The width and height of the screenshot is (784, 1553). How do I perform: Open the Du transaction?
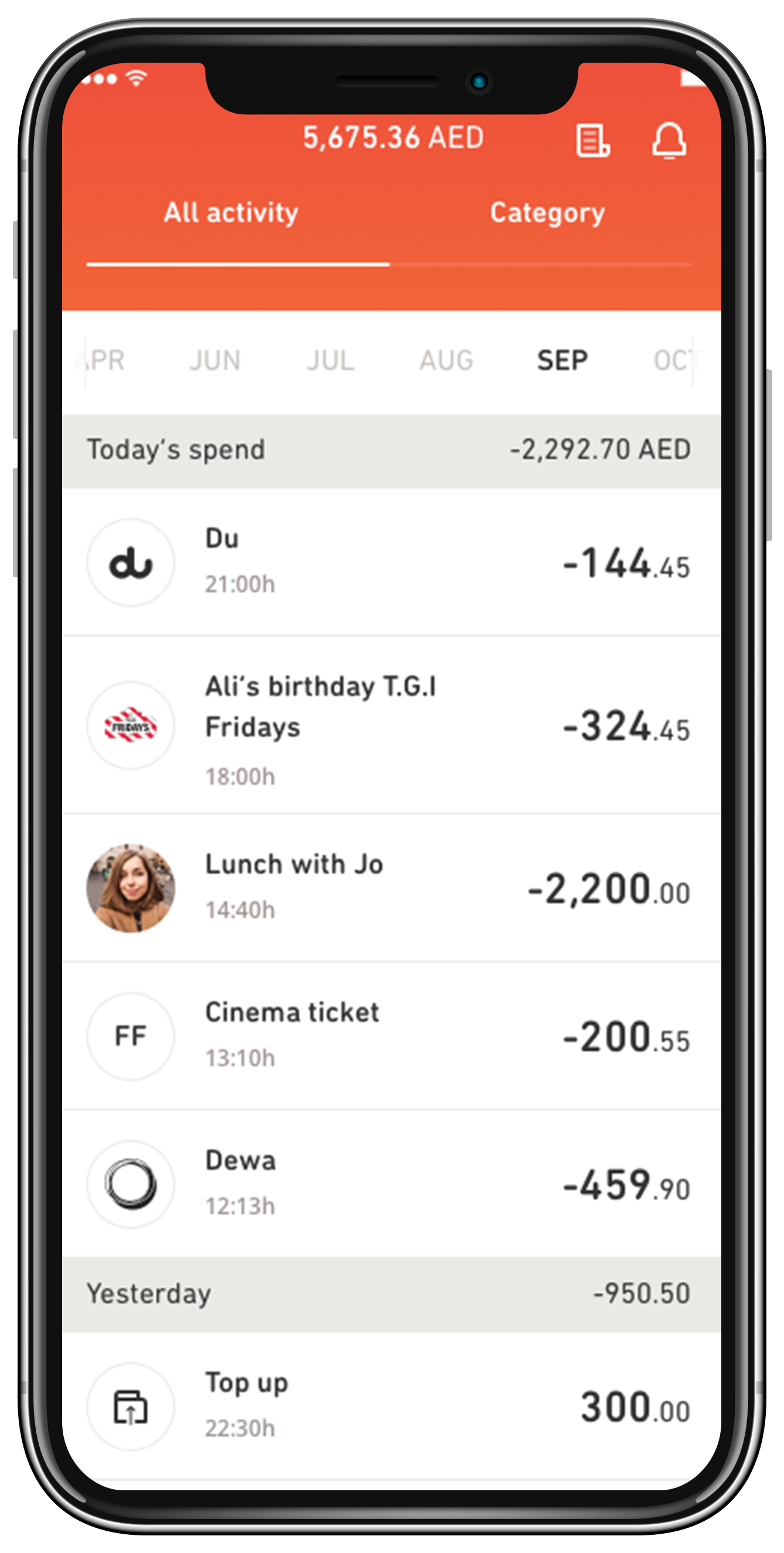point(390,562)
